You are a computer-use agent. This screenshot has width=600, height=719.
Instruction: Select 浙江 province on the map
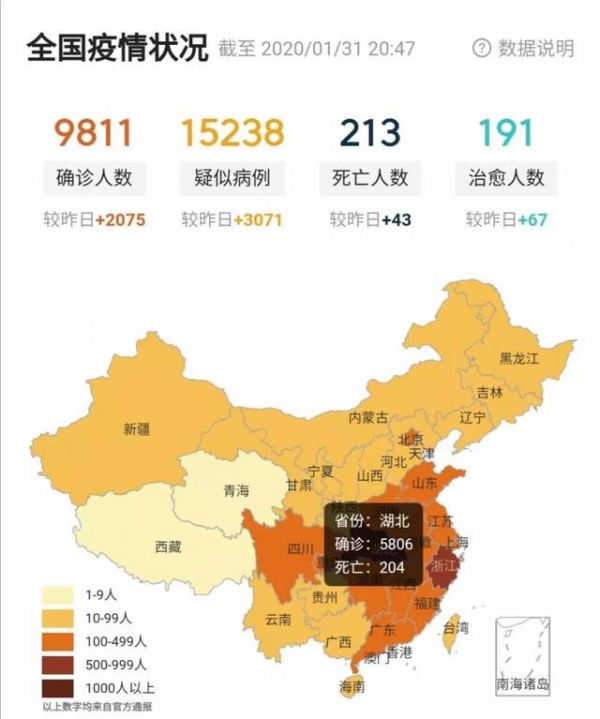pyautogui.click(x=441, y=566)
